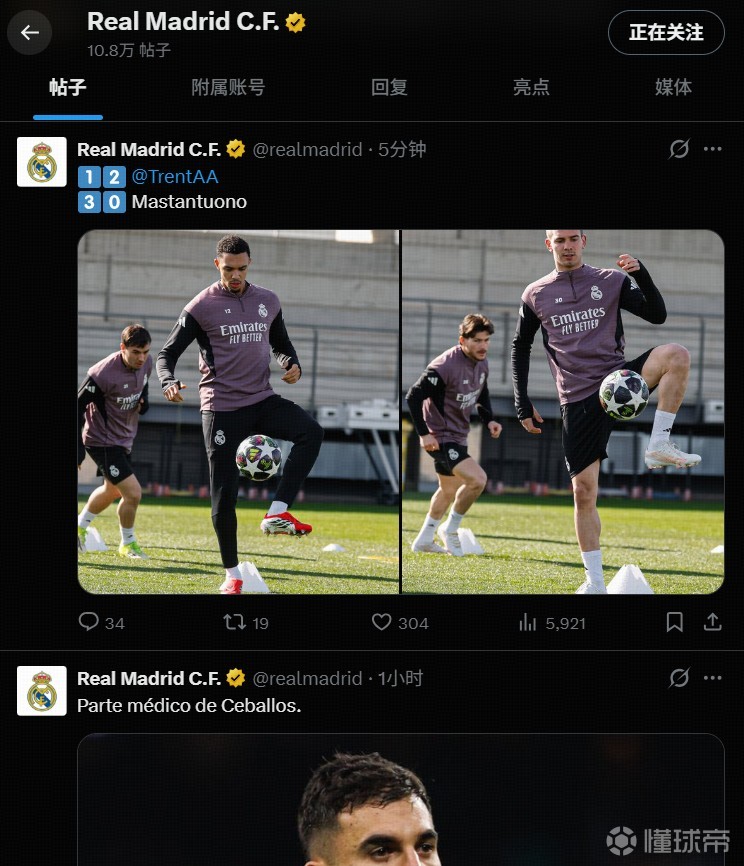Open overflow menu on the Mastantuono post

[712, 149]
